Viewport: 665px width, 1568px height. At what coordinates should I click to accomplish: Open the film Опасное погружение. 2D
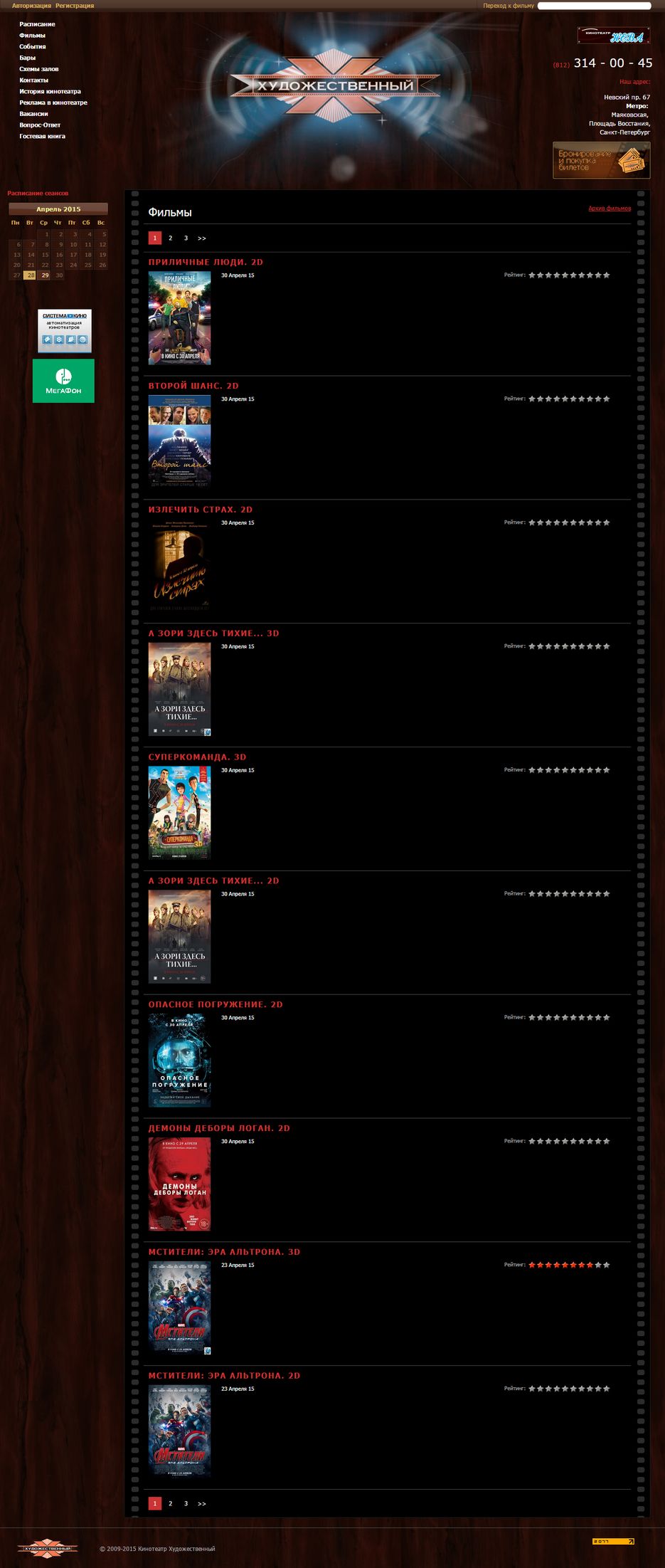215,1004
